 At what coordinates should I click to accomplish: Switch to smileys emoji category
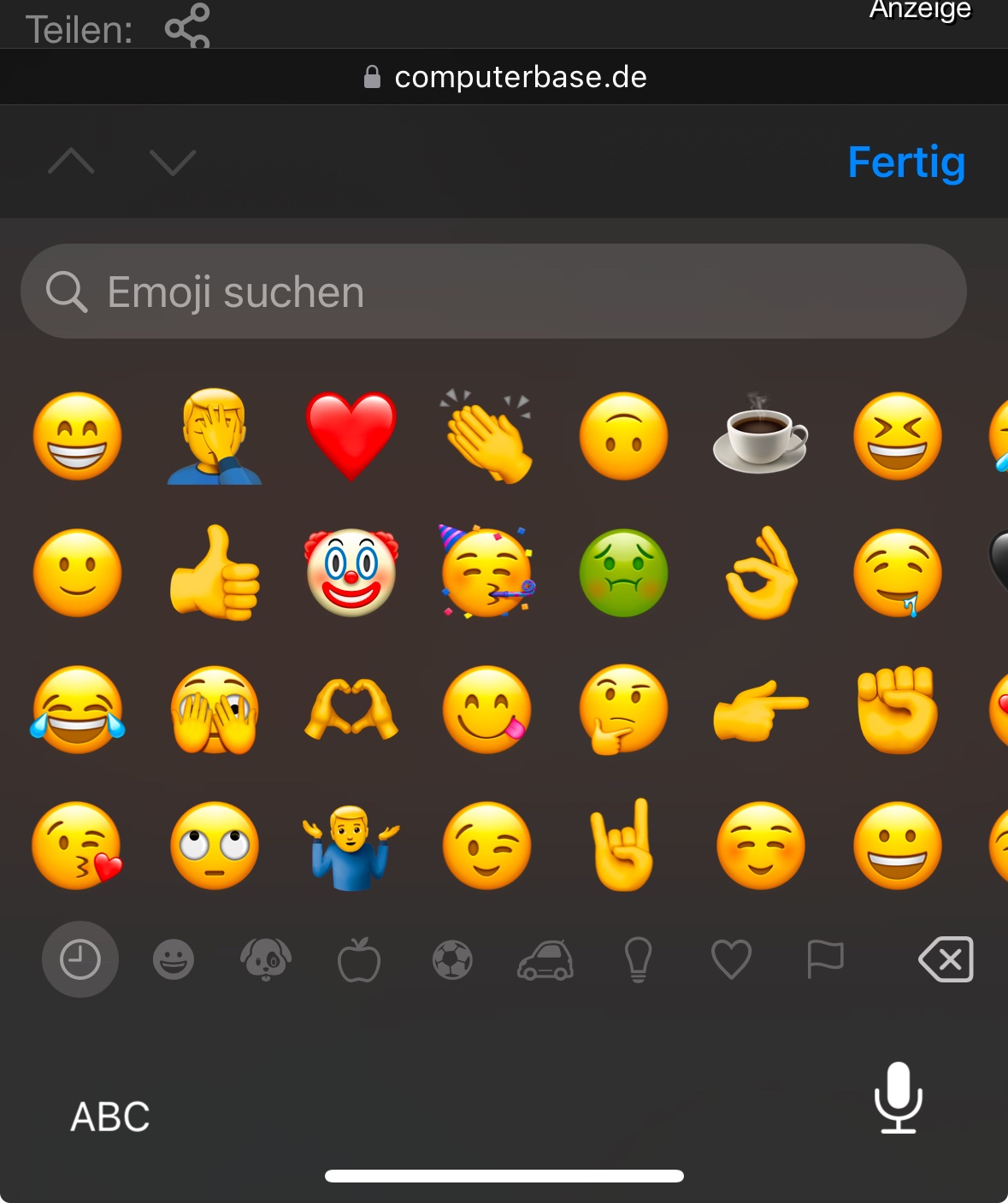[174, 959]
